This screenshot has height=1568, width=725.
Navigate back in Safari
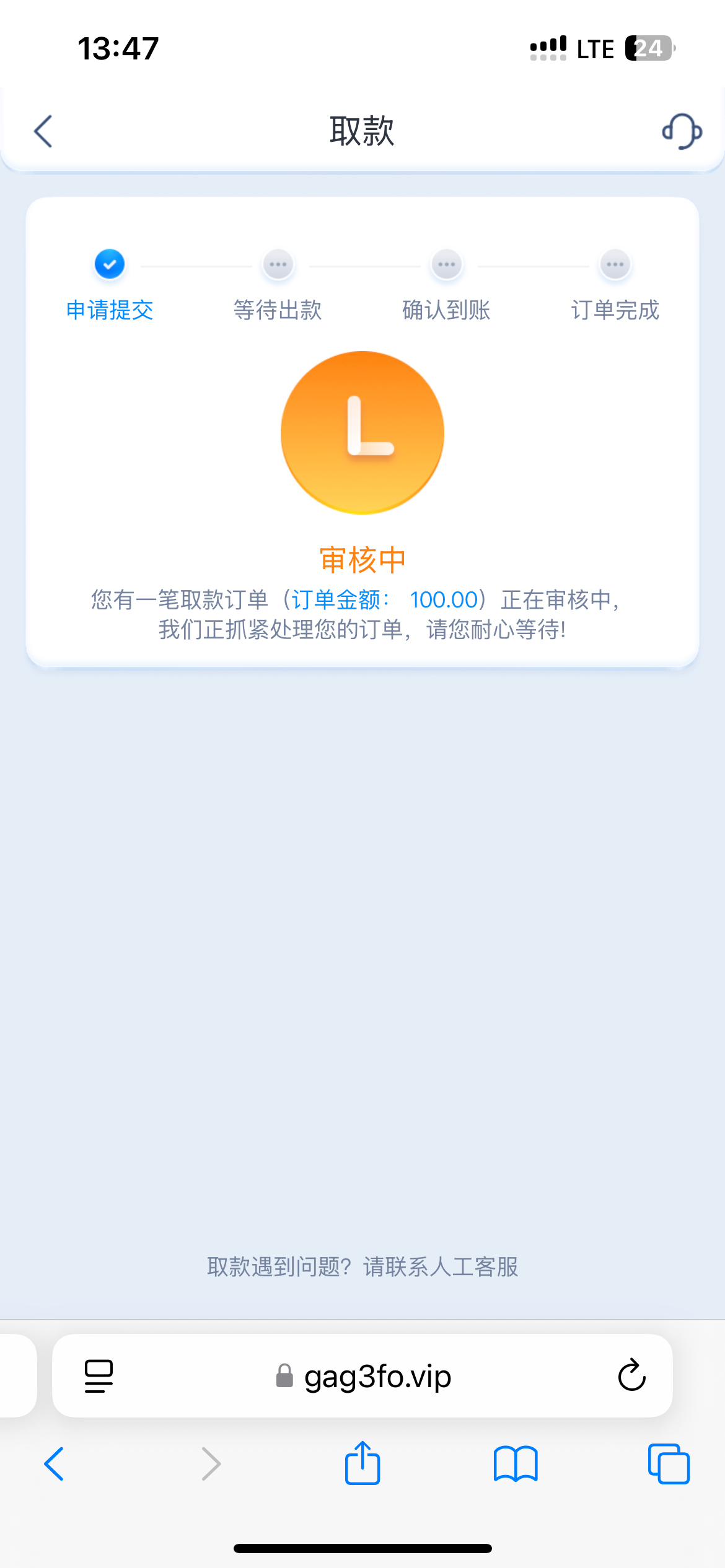[55, 1464]
